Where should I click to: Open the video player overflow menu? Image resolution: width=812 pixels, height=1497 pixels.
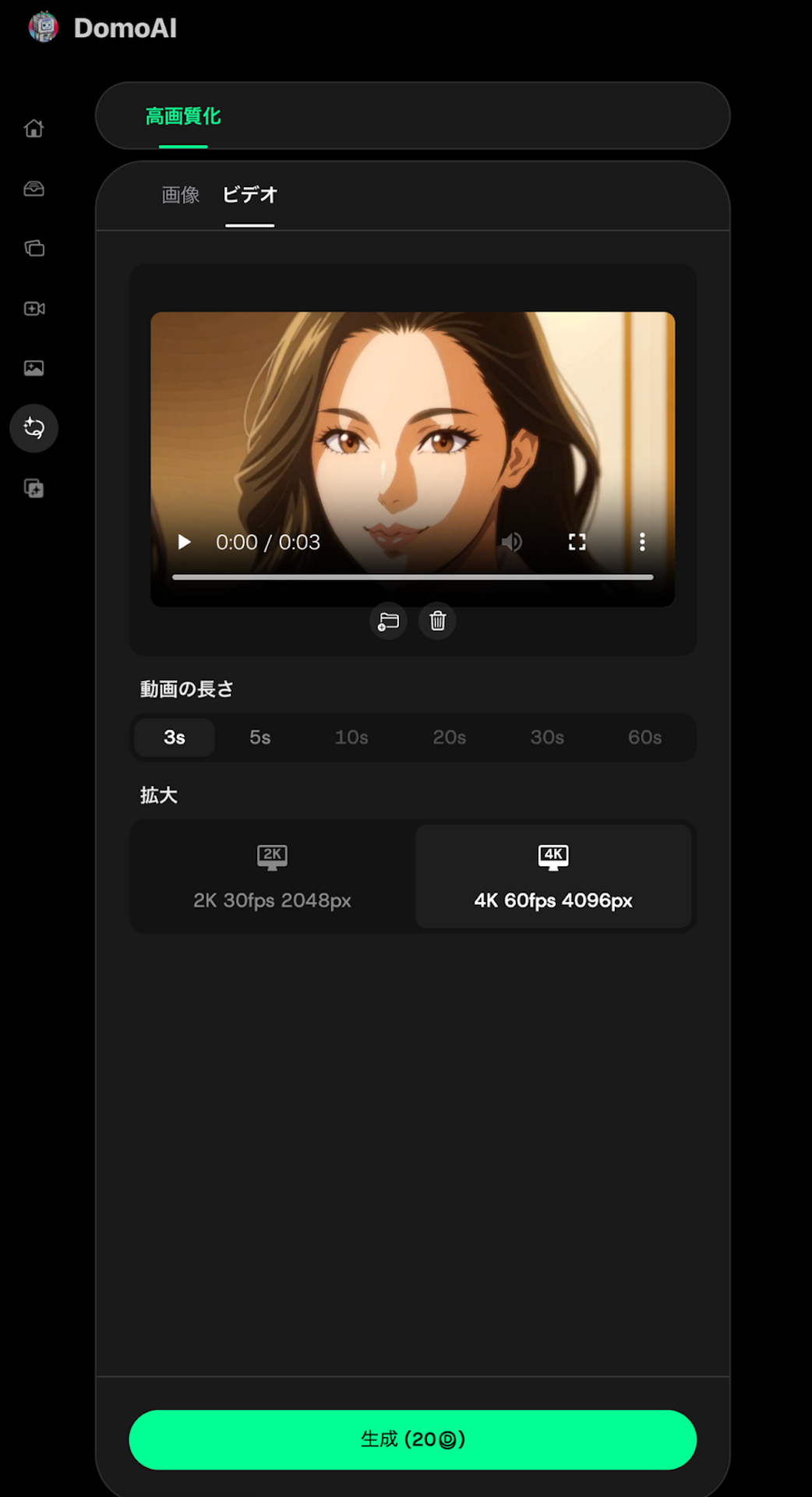click(642, 542)
